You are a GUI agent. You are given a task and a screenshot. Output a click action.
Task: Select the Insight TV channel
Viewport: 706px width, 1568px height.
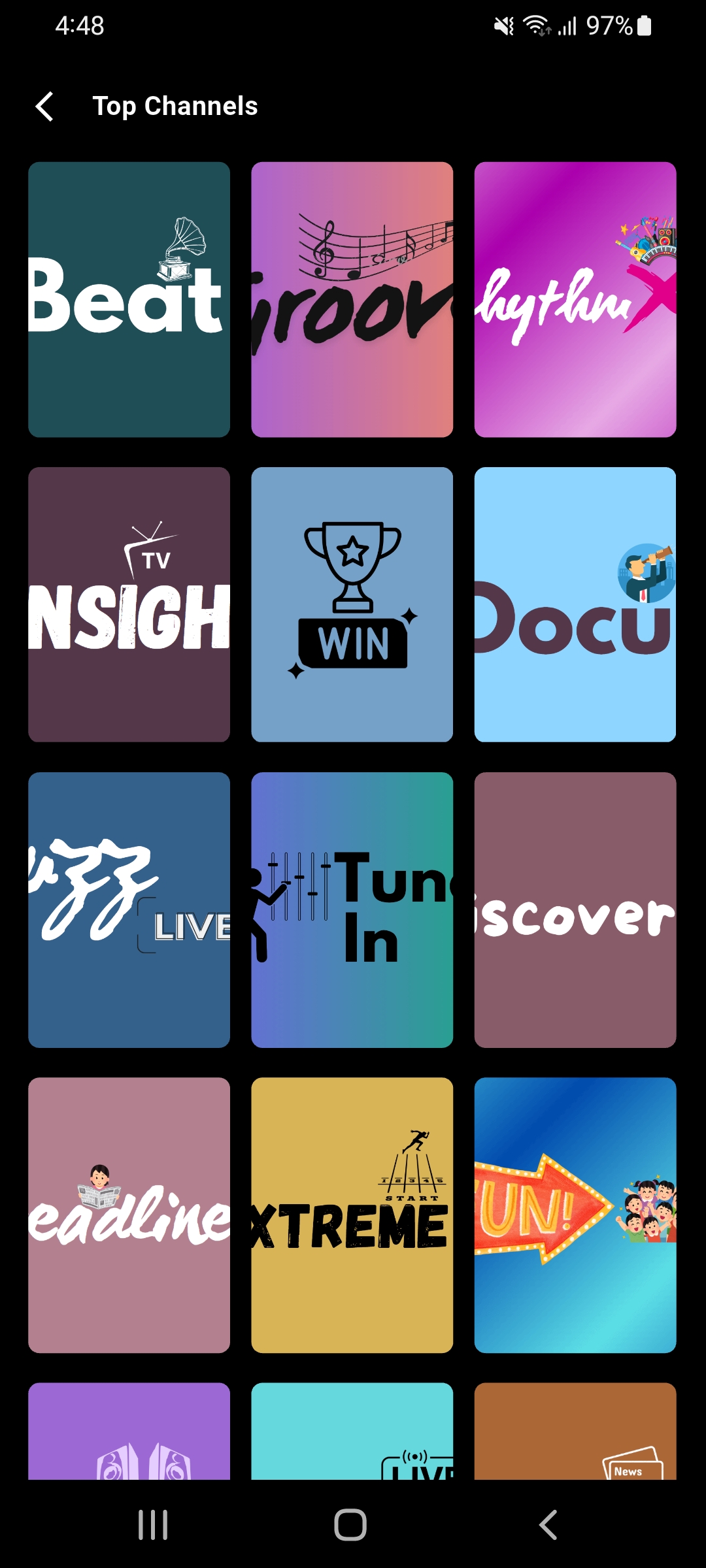pos(128,604)
